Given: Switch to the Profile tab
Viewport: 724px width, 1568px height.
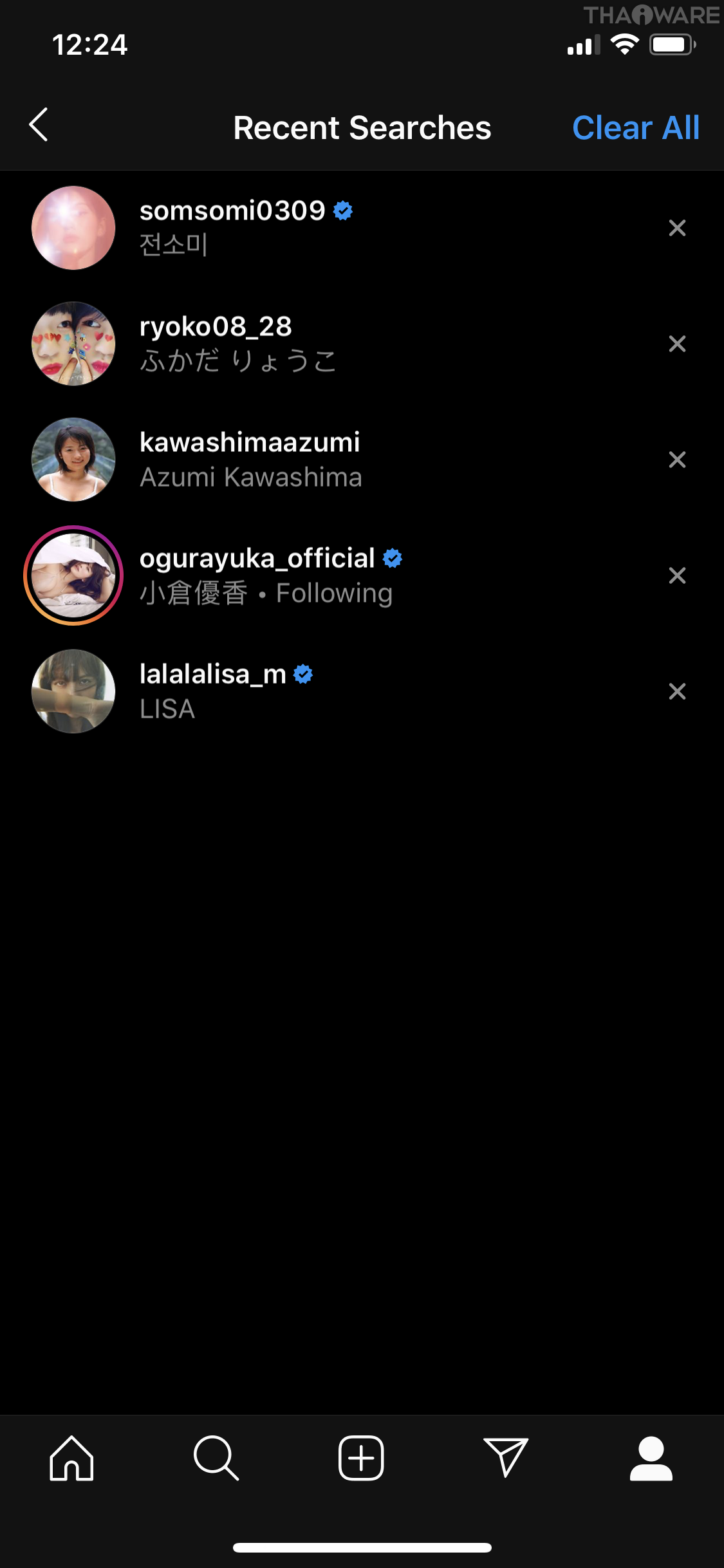Looking at the screenshot, I should pos(651,1458).
